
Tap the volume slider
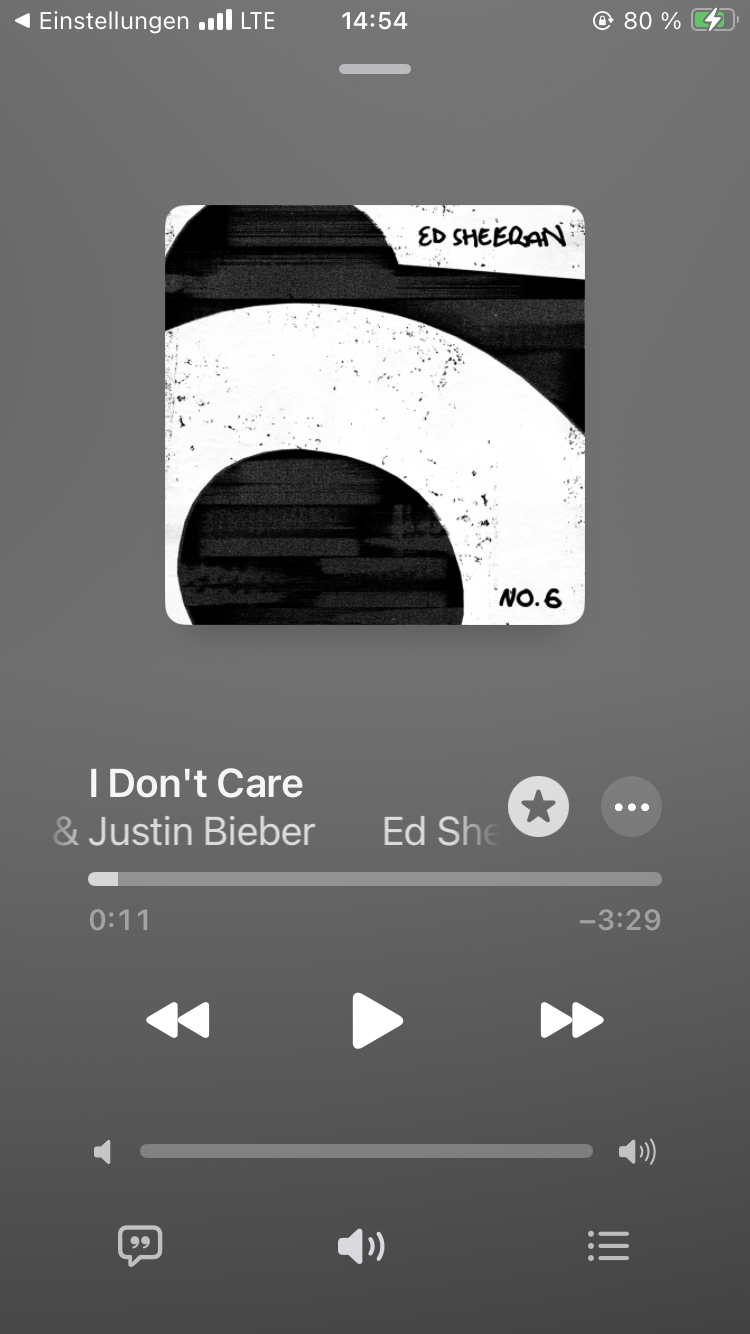(x=366, y=1152)
